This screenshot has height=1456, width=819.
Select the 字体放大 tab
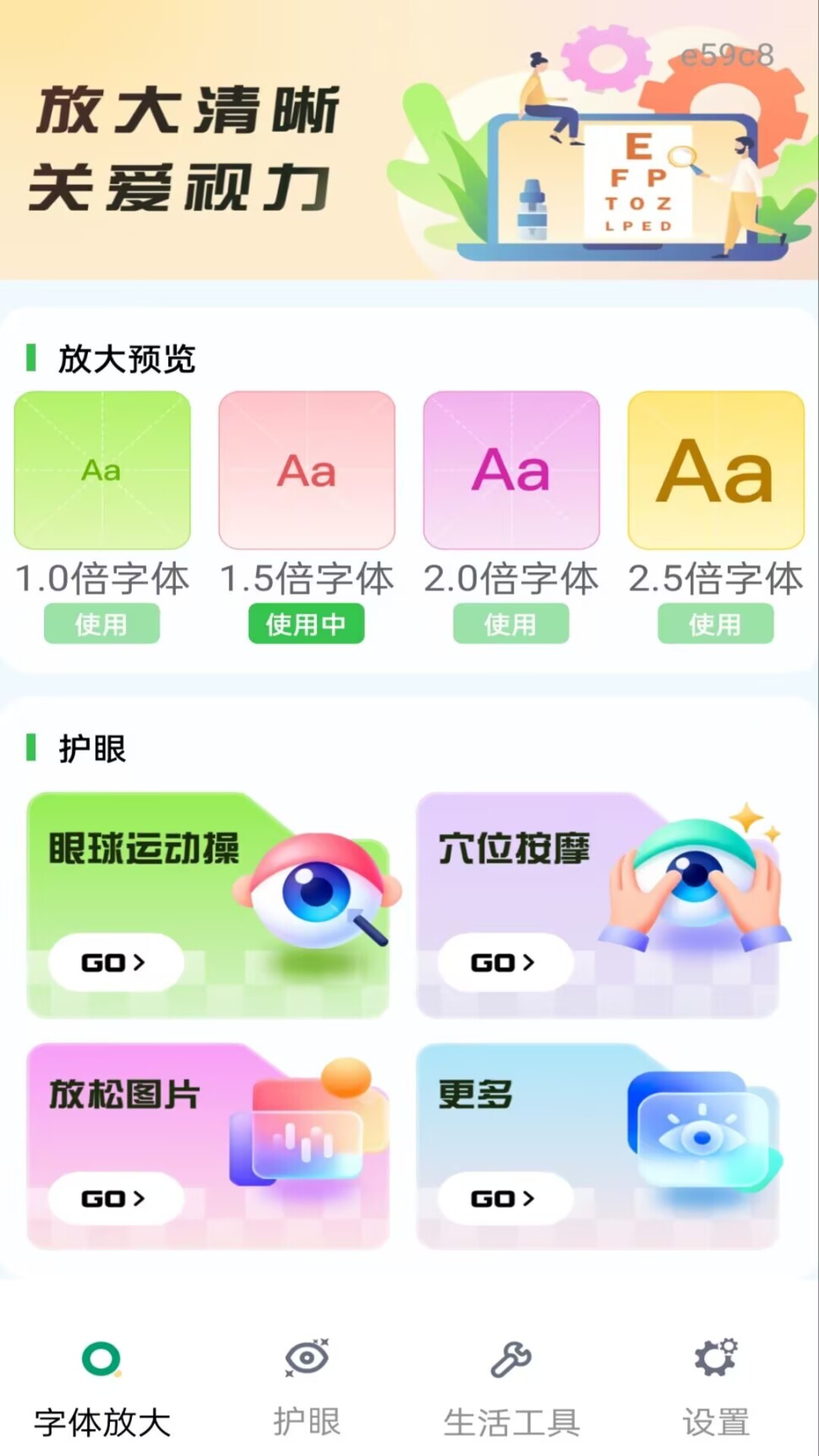102,1389
